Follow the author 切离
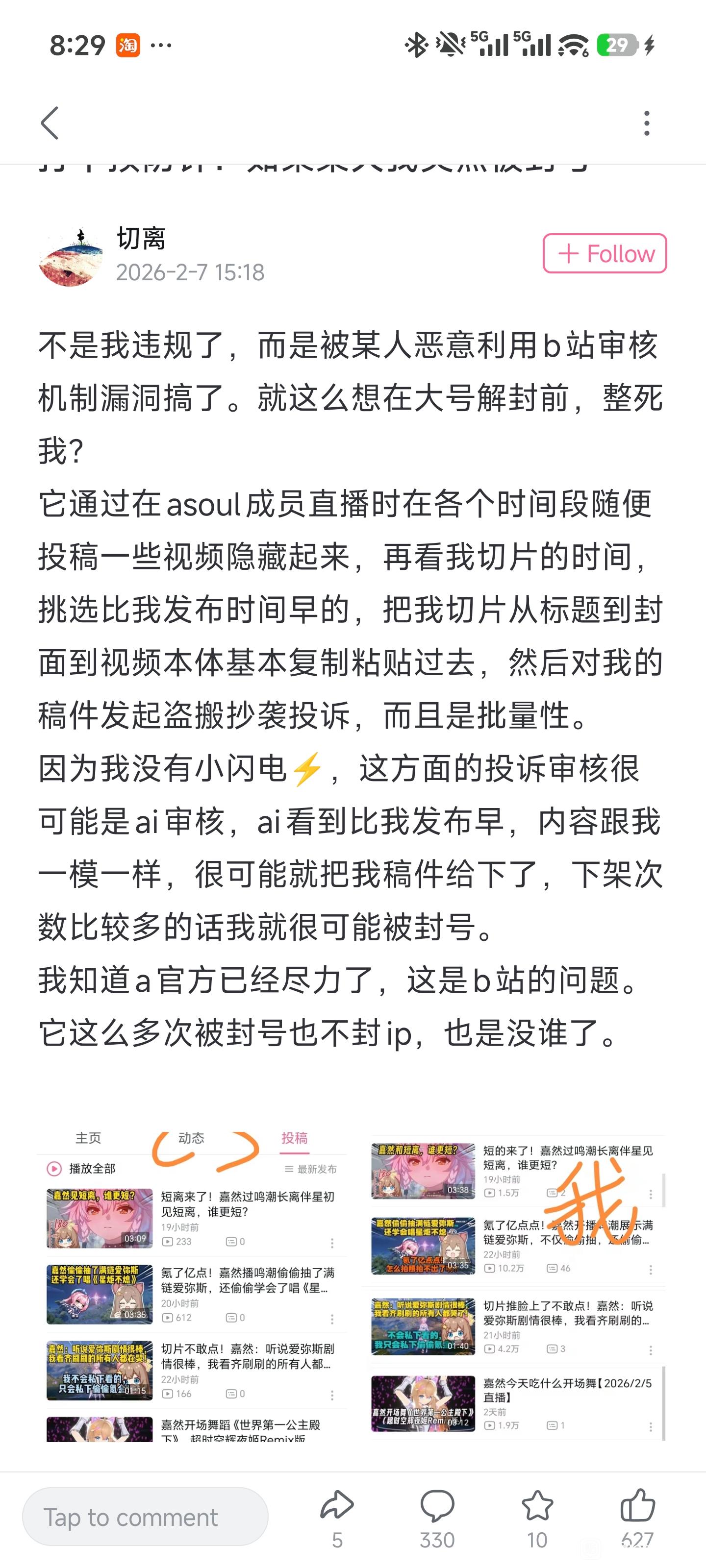This screenshot has width=706, height=1568. tap(605, 253)
